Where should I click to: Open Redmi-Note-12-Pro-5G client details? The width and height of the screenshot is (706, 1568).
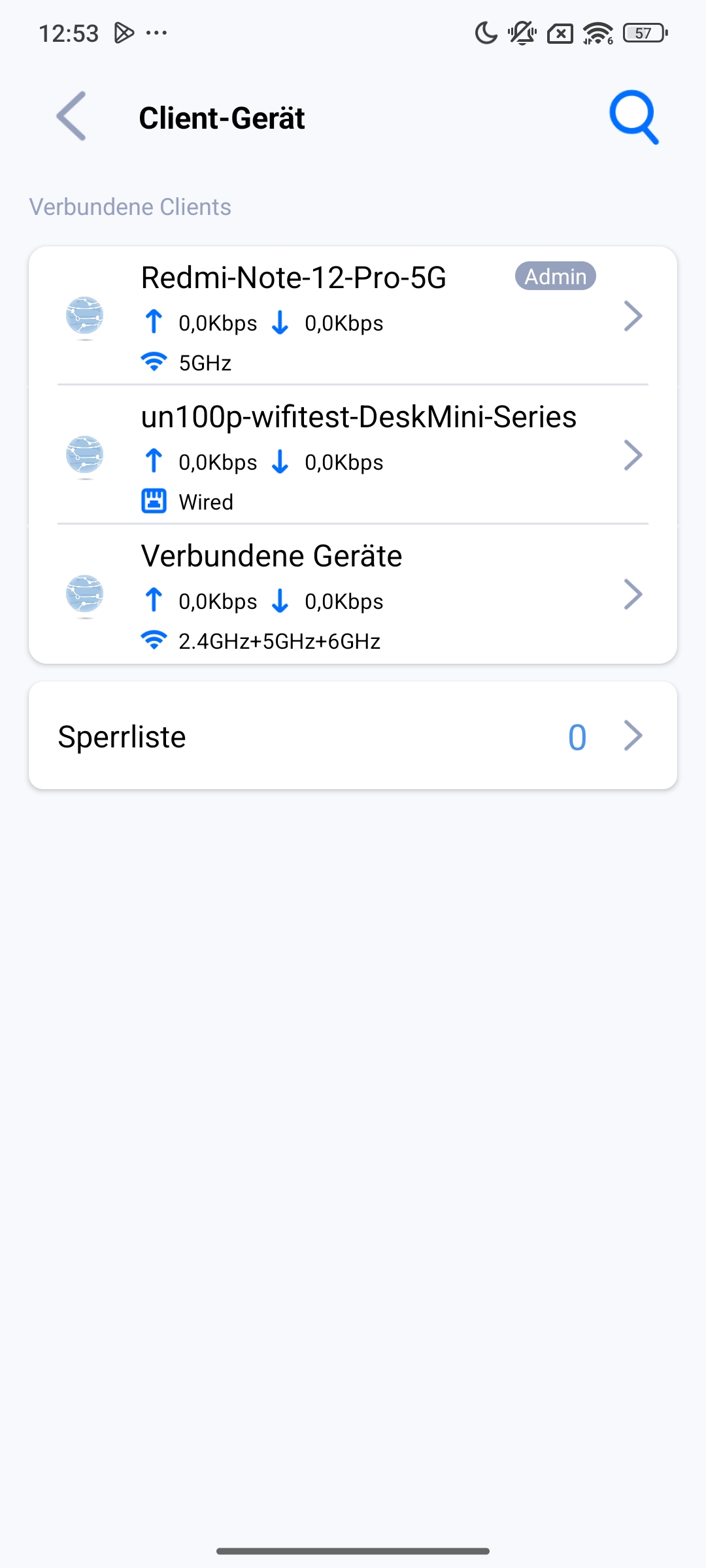[x=353, y=317]
